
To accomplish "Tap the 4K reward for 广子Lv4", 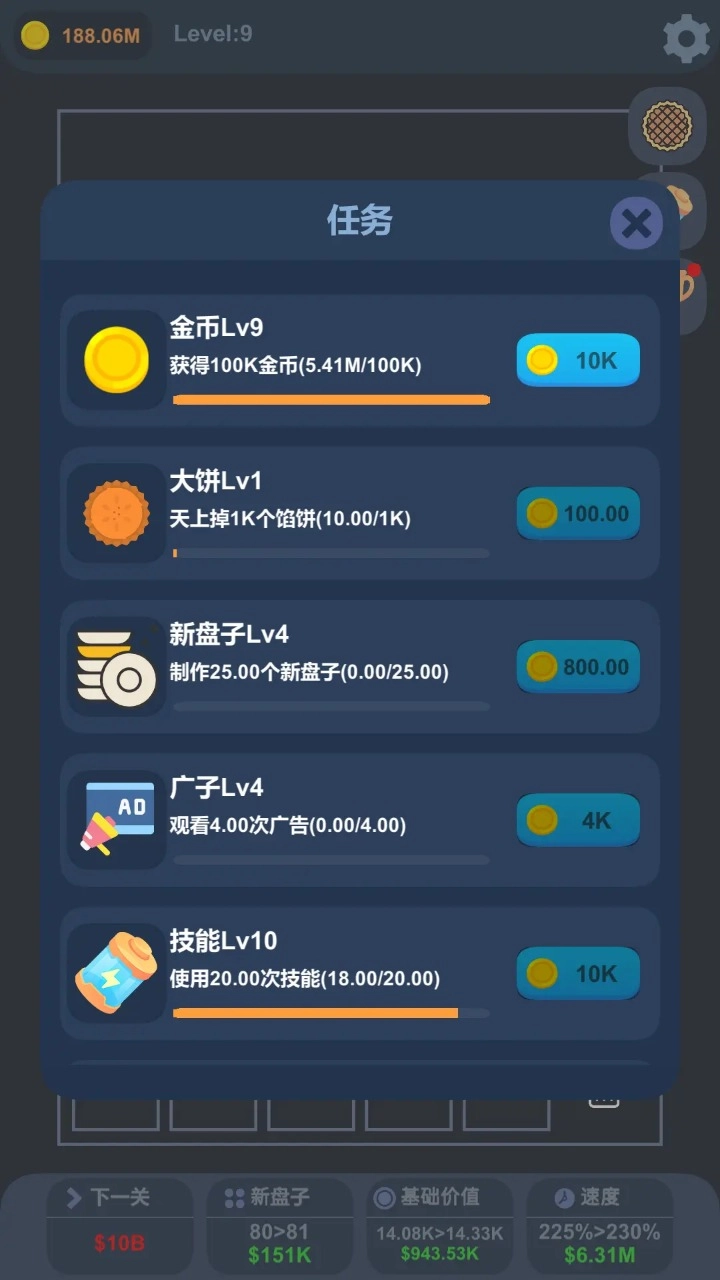I will click(x=578, y=820).
